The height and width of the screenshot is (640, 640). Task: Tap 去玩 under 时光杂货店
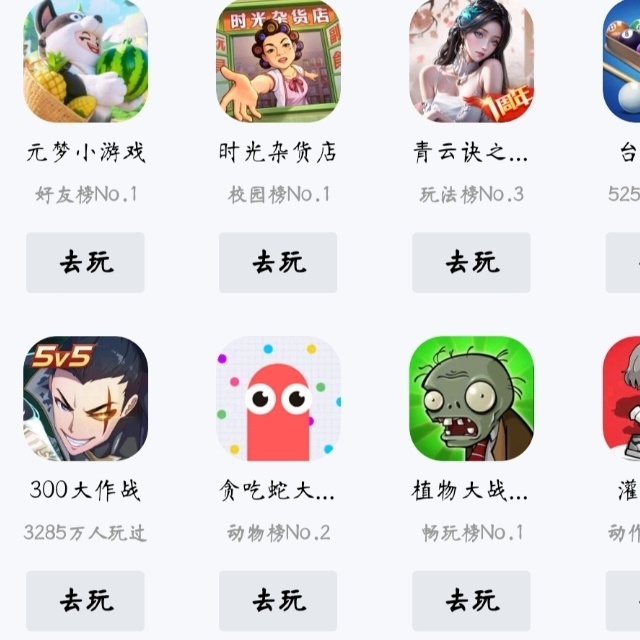pyautogui.click(x=278, y=262)
